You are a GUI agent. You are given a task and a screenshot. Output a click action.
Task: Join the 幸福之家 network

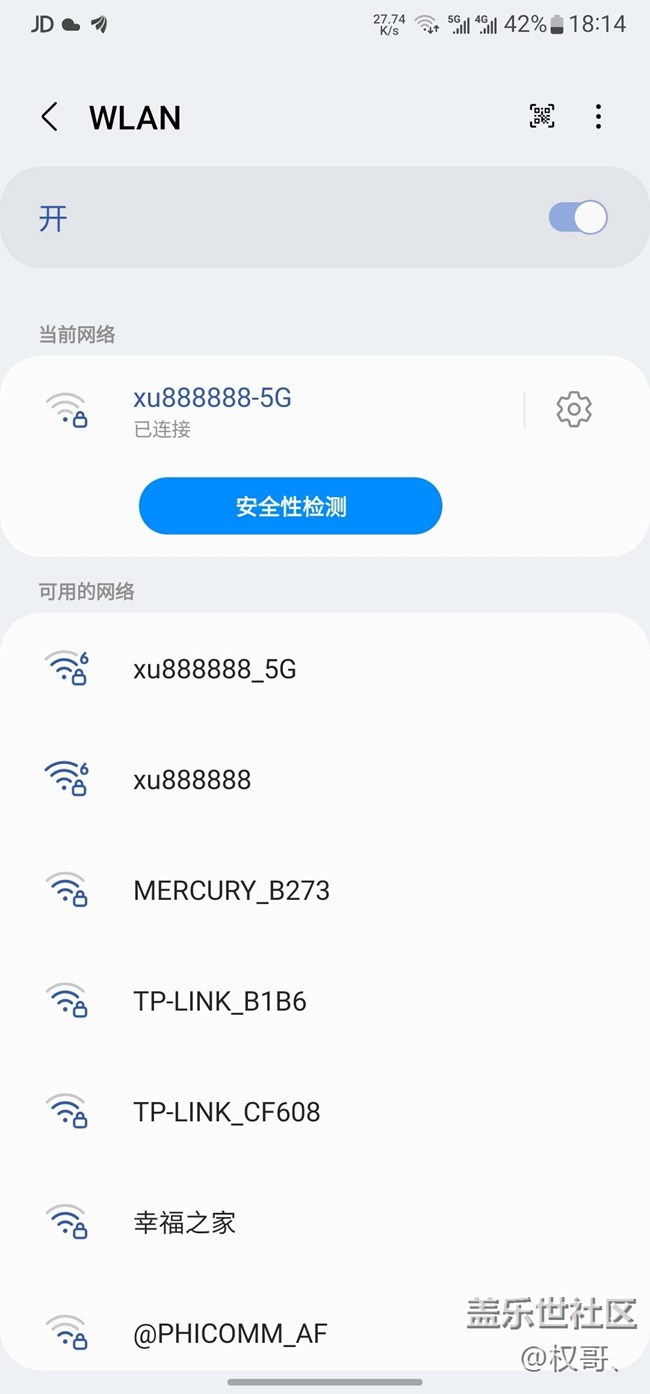click(325, 1222)
